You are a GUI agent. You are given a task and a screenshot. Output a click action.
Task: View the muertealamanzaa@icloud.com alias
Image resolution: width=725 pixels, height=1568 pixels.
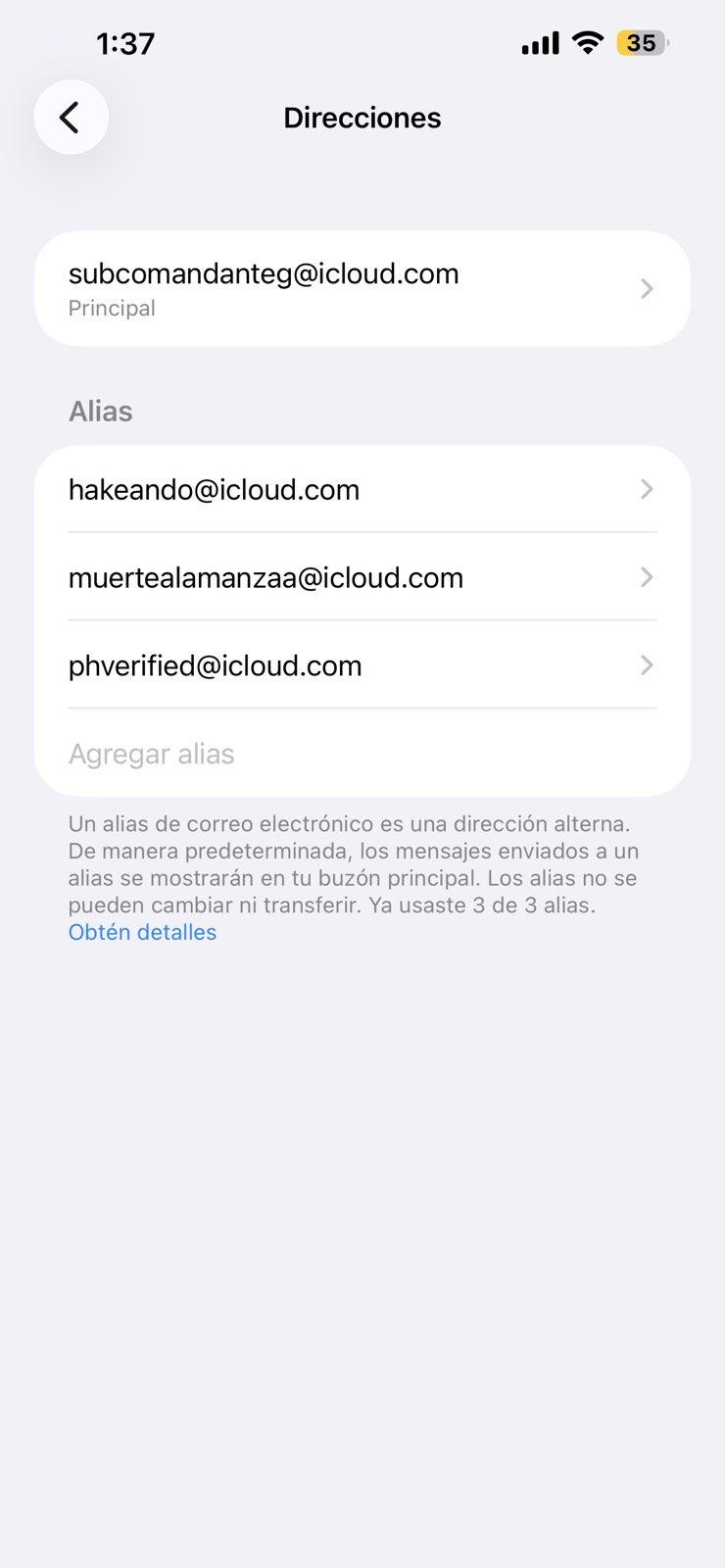pyautogui.click(x=362, y=577)
